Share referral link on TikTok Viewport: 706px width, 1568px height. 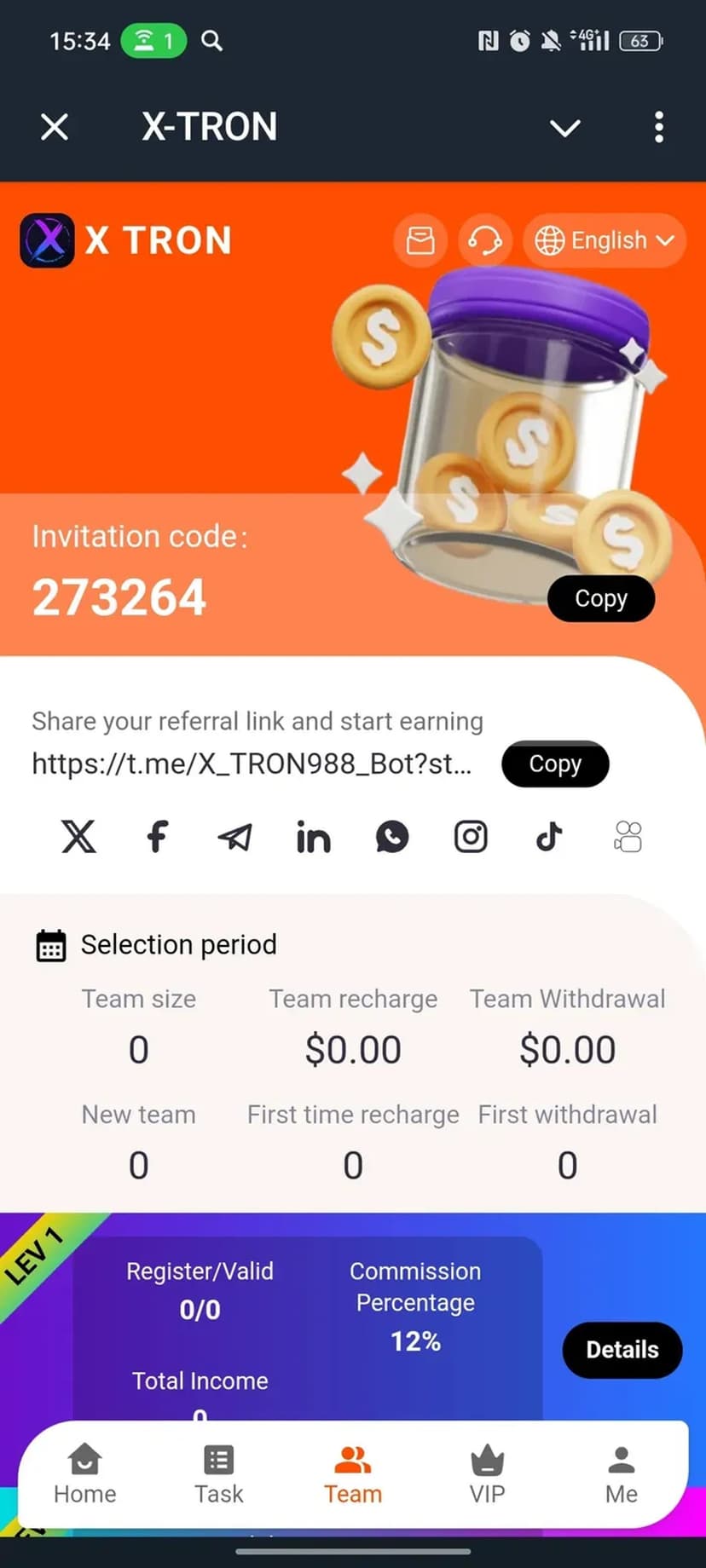pos(549,837)
